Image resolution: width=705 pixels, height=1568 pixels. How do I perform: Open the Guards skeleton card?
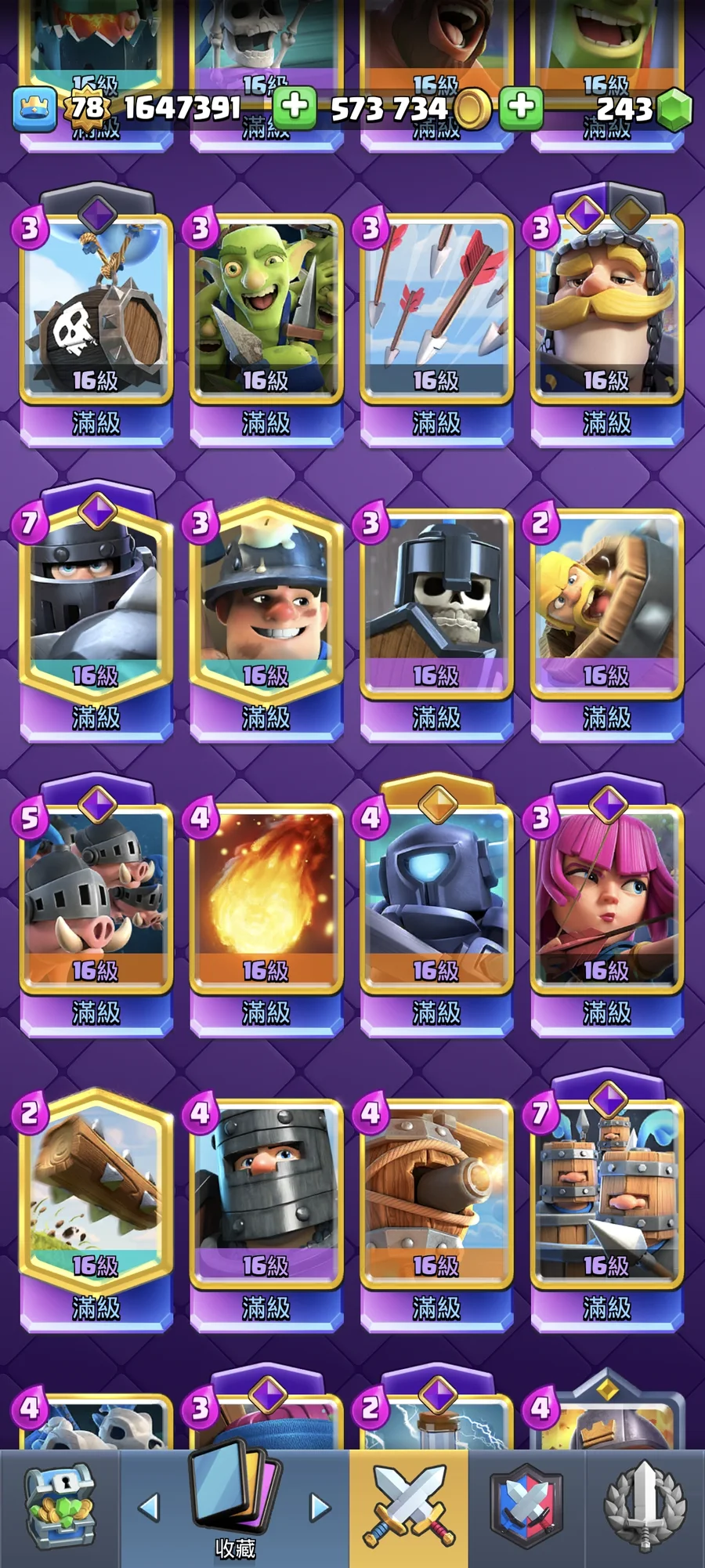coord(436,603)
